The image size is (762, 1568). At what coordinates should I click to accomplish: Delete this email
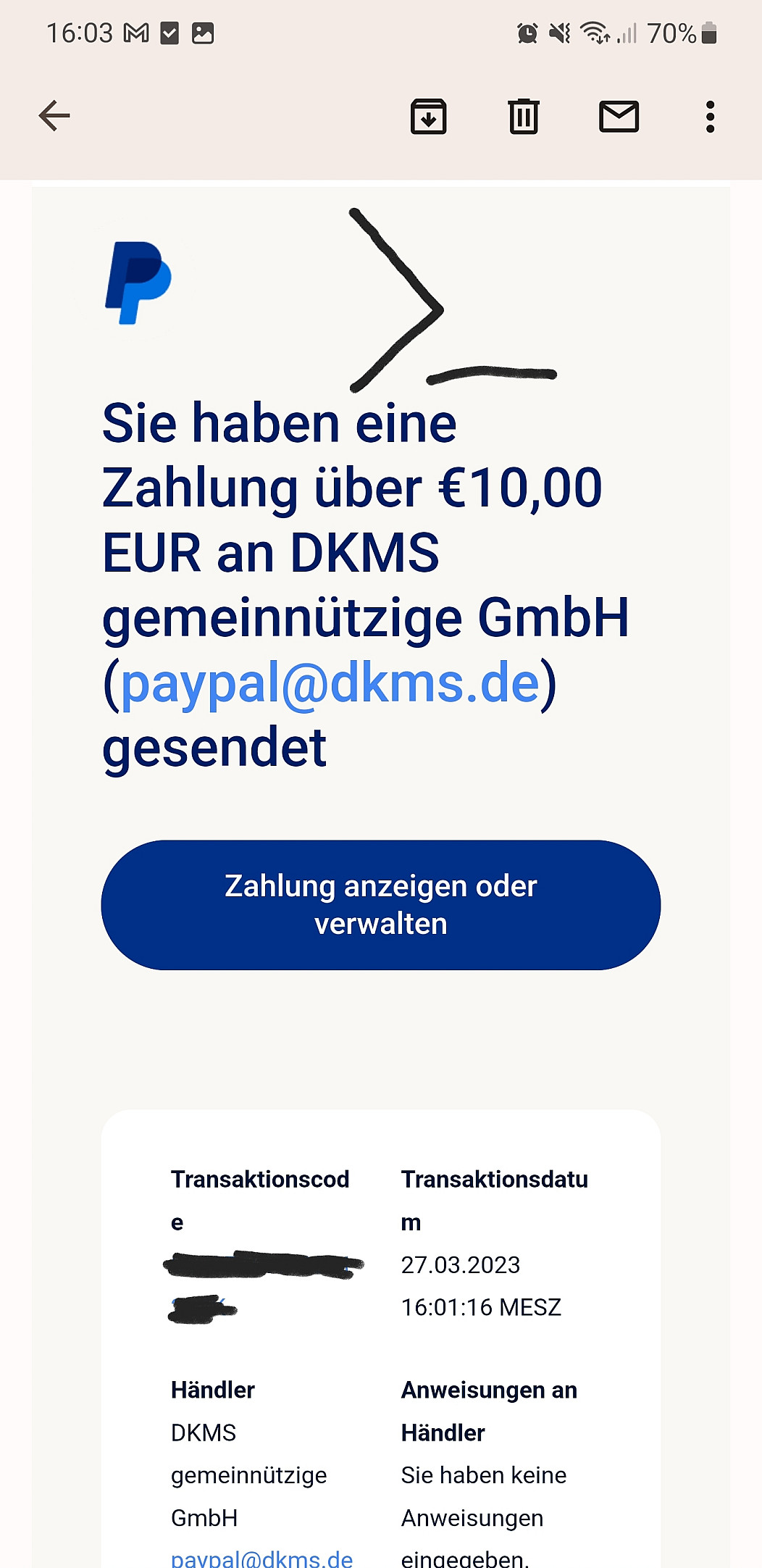coord(523,116)
